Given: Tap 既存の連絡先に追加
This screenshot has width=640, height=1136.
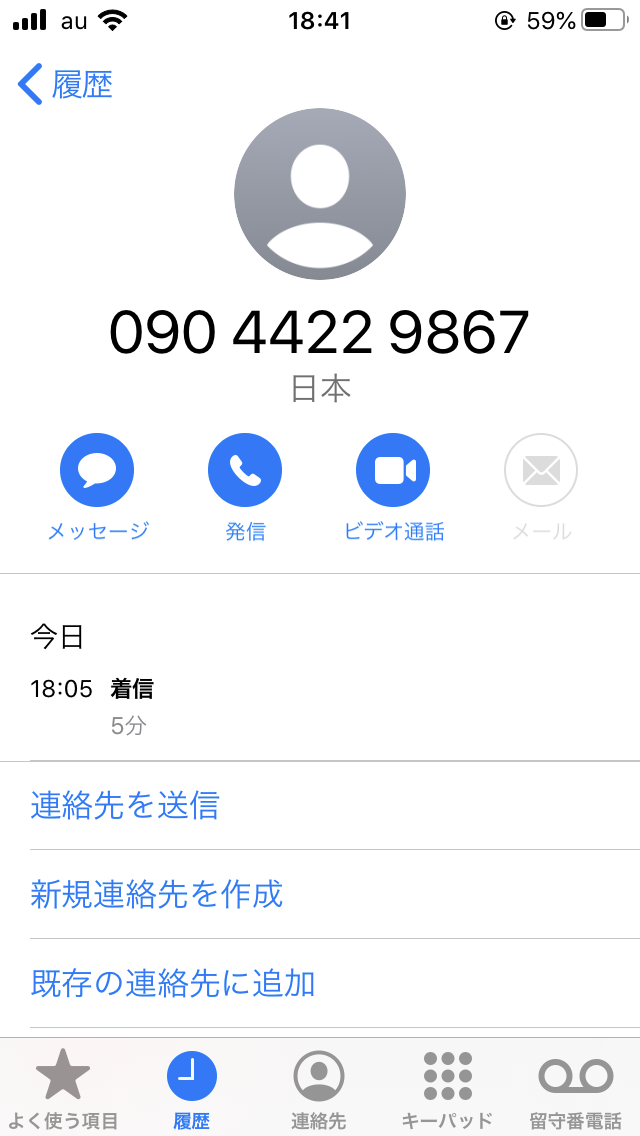Looking at the screenshot, I should click(173, 983).
